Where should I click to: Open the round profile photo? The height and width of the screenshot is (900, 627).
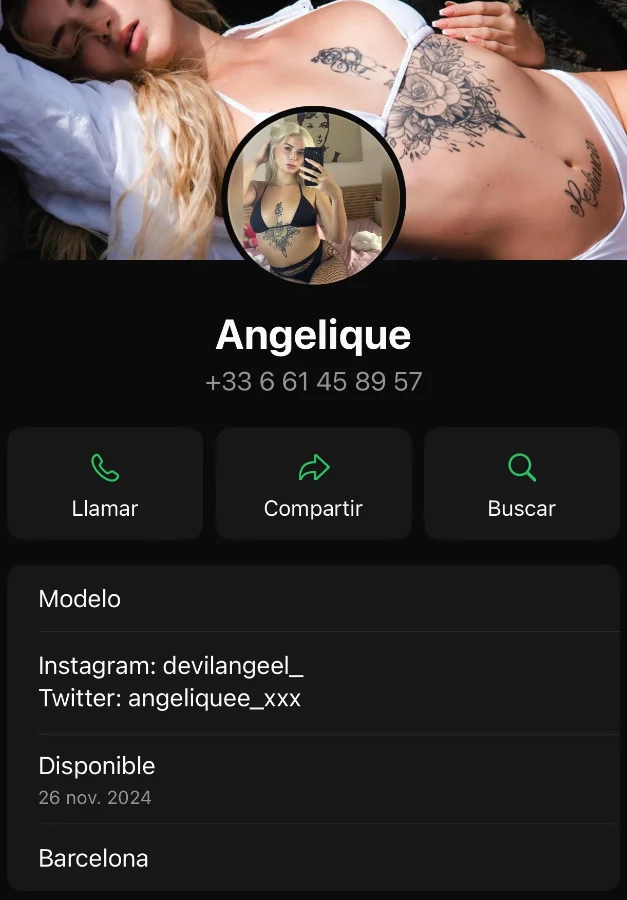coord(313,197)
